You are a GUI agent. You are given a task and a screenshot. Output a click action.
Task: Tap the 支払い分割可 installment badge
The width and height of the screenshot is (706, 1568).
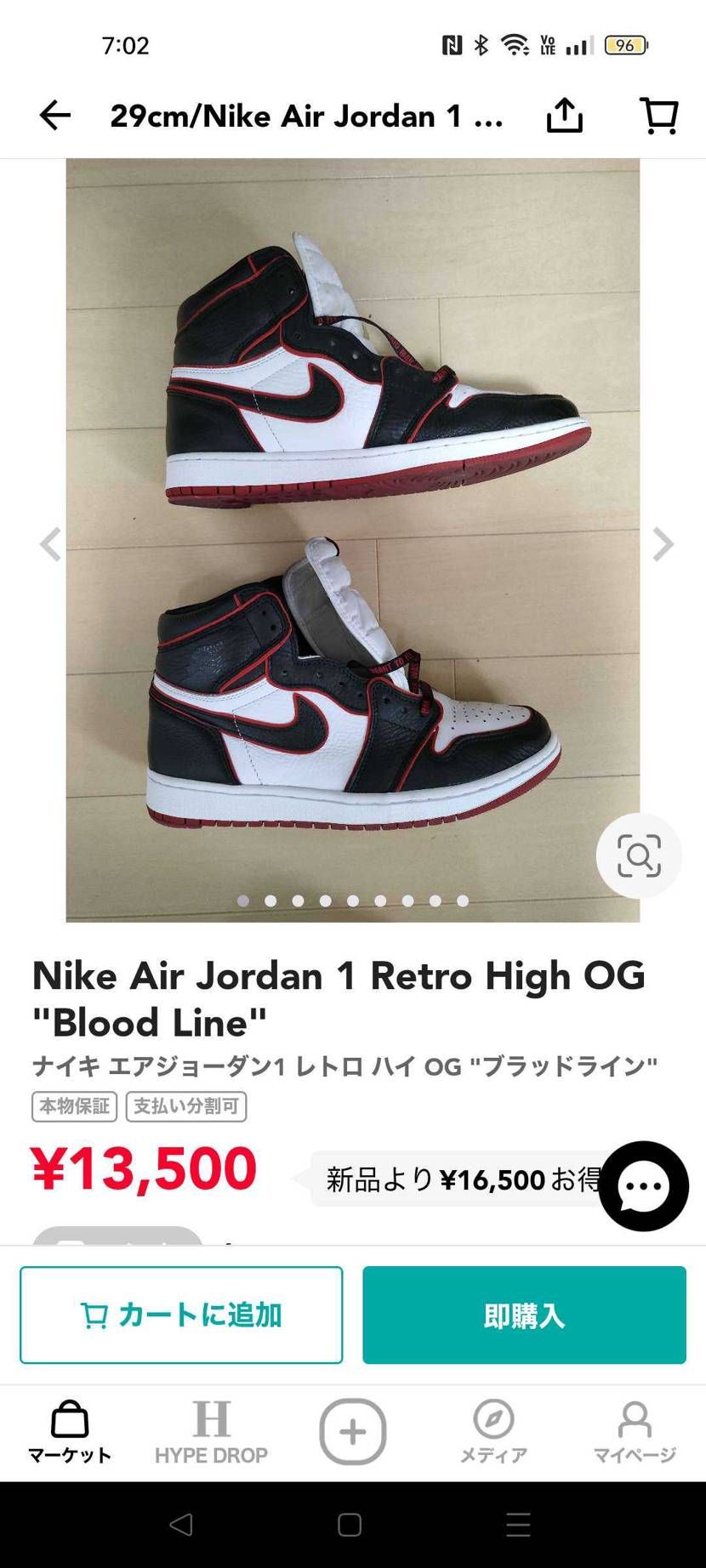point(185,1106)
